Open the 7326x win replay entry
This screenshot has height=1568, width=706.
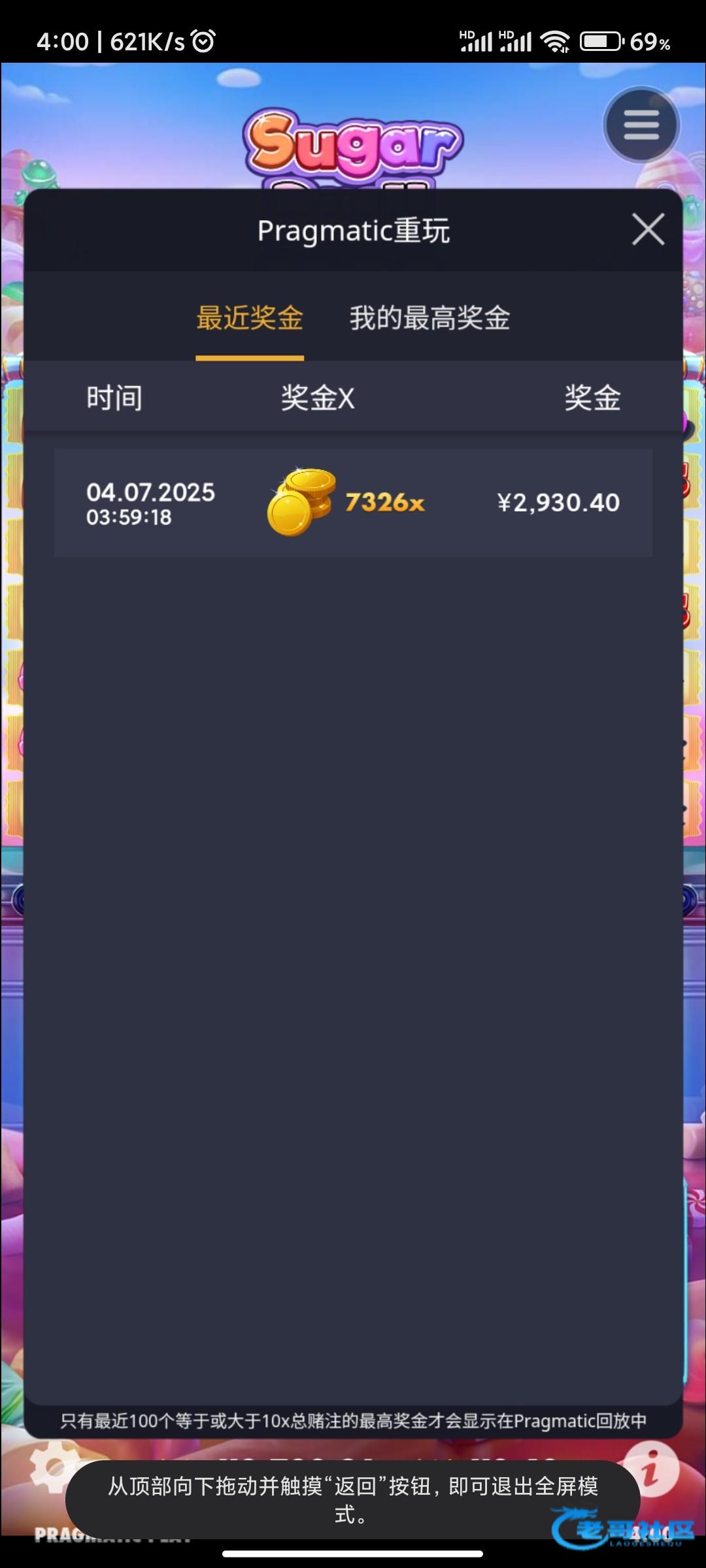353,502
